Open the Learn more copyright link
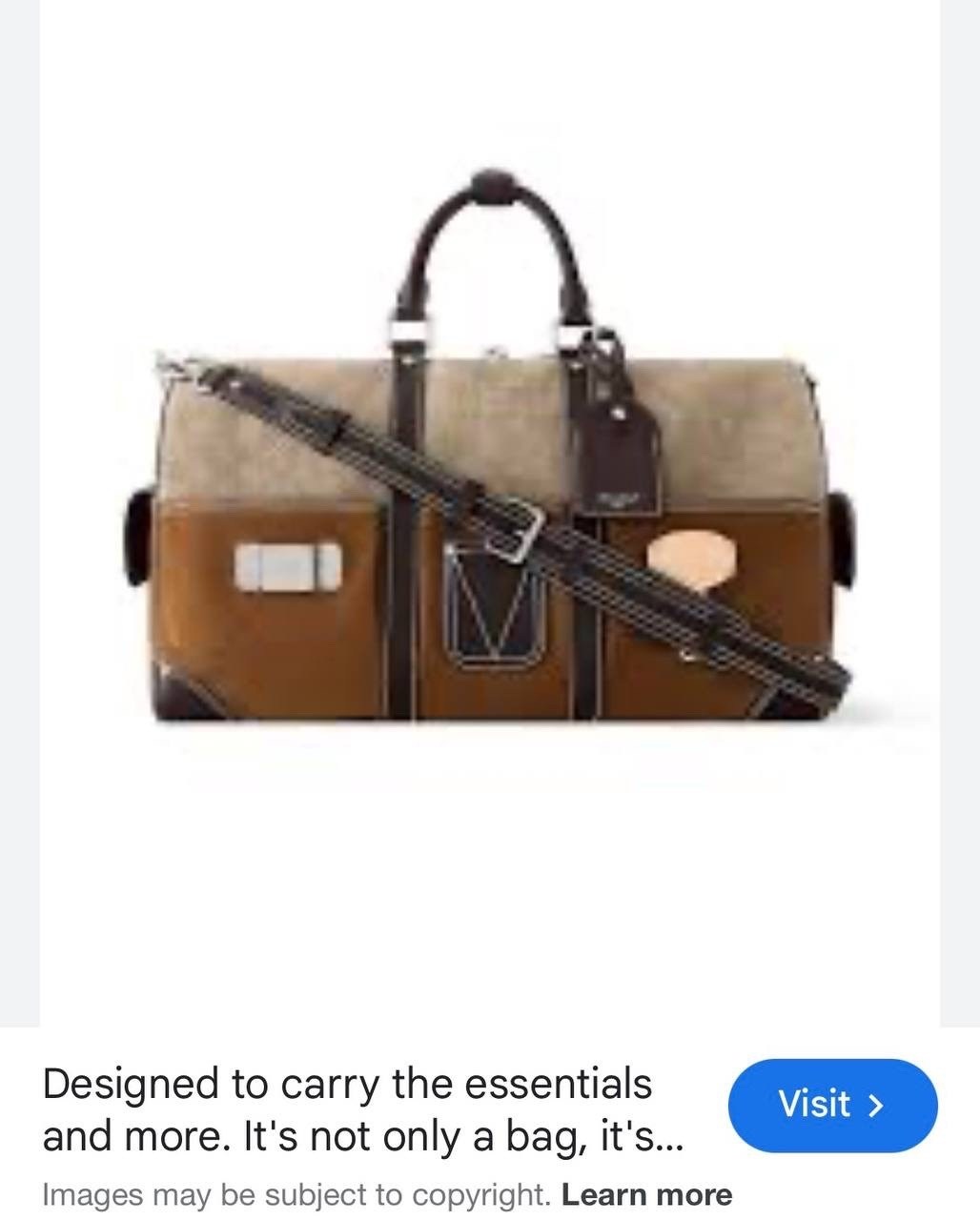This screenshot has height=1220, width=980. pyautogui.click(x=646, y=1194)
